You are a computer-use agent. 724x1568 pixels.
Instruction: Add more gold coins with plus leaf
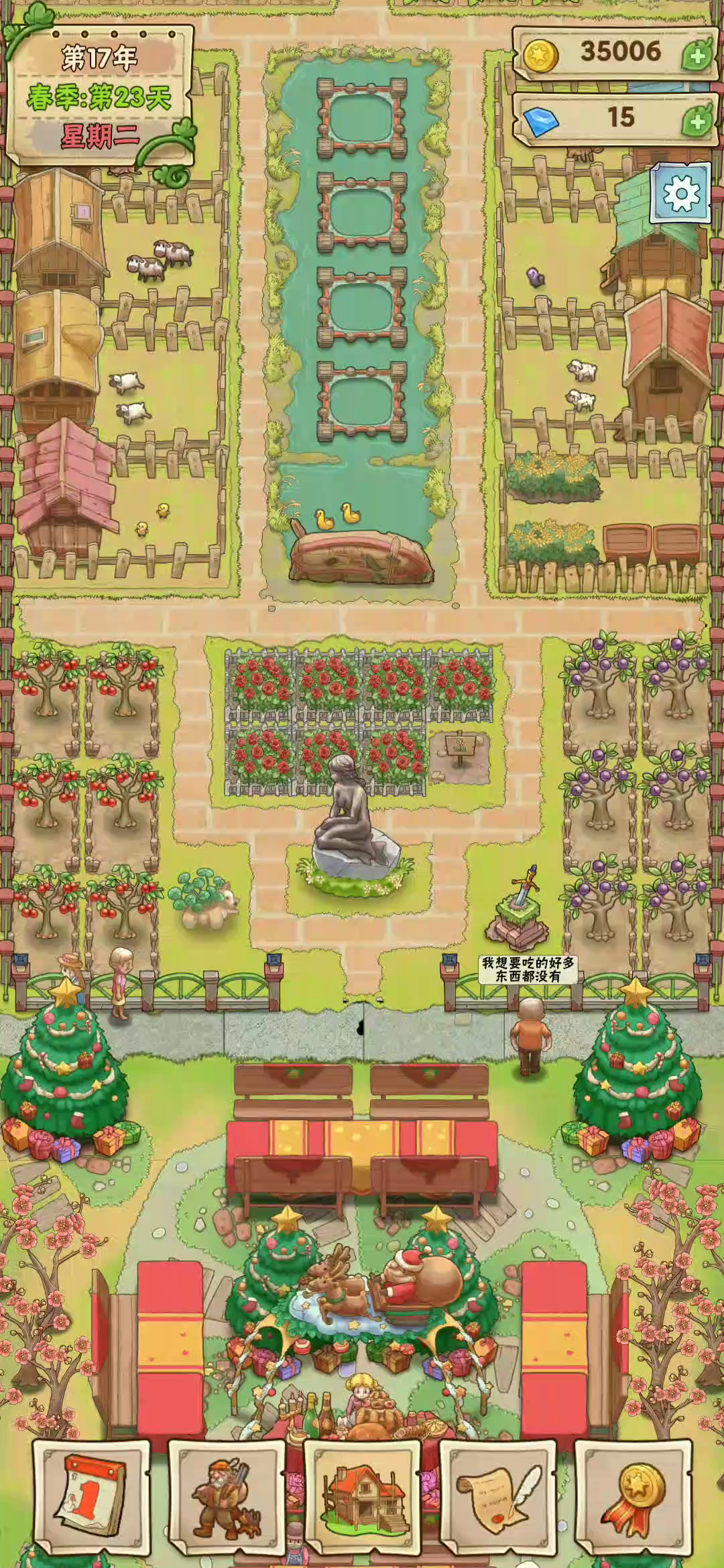click(x=697, y=56)
